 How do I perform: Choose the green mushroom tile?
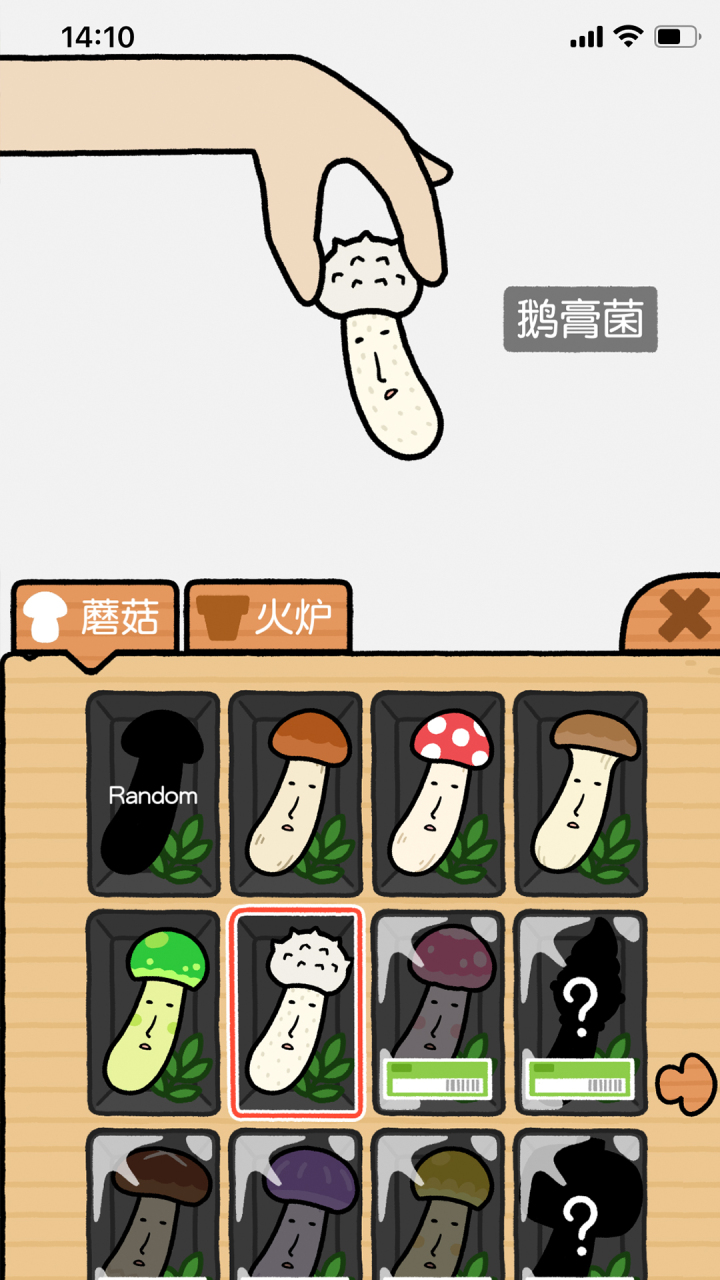click(153, 1012)
